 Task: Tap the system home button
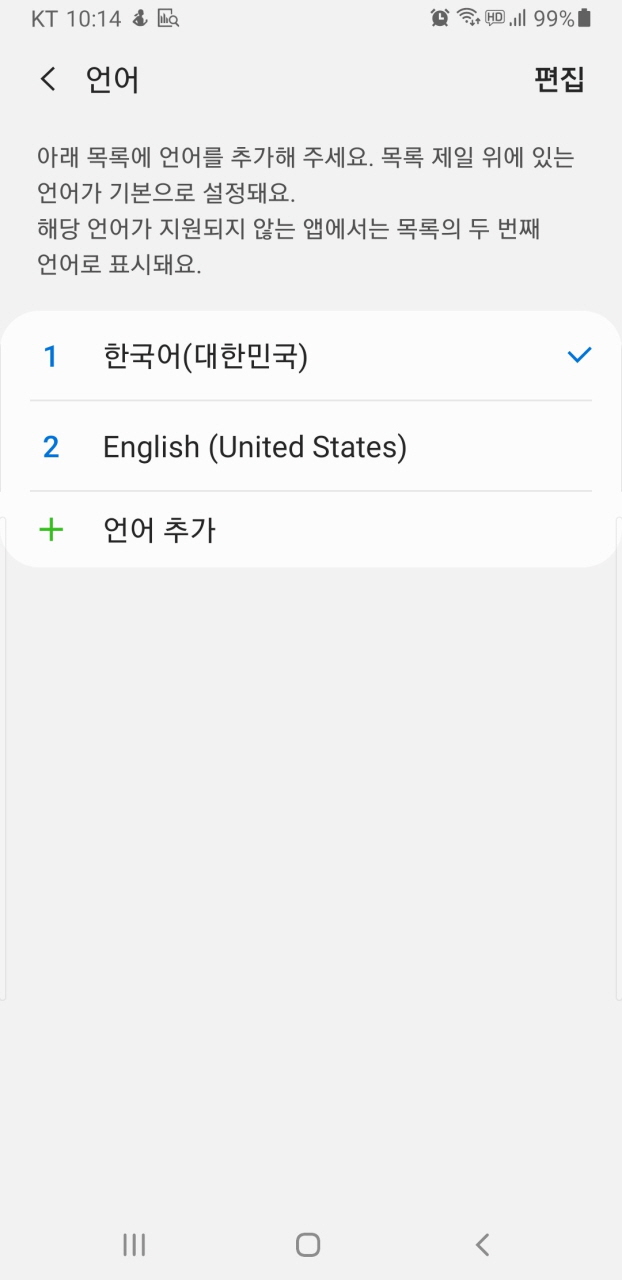pos(308,1244)
